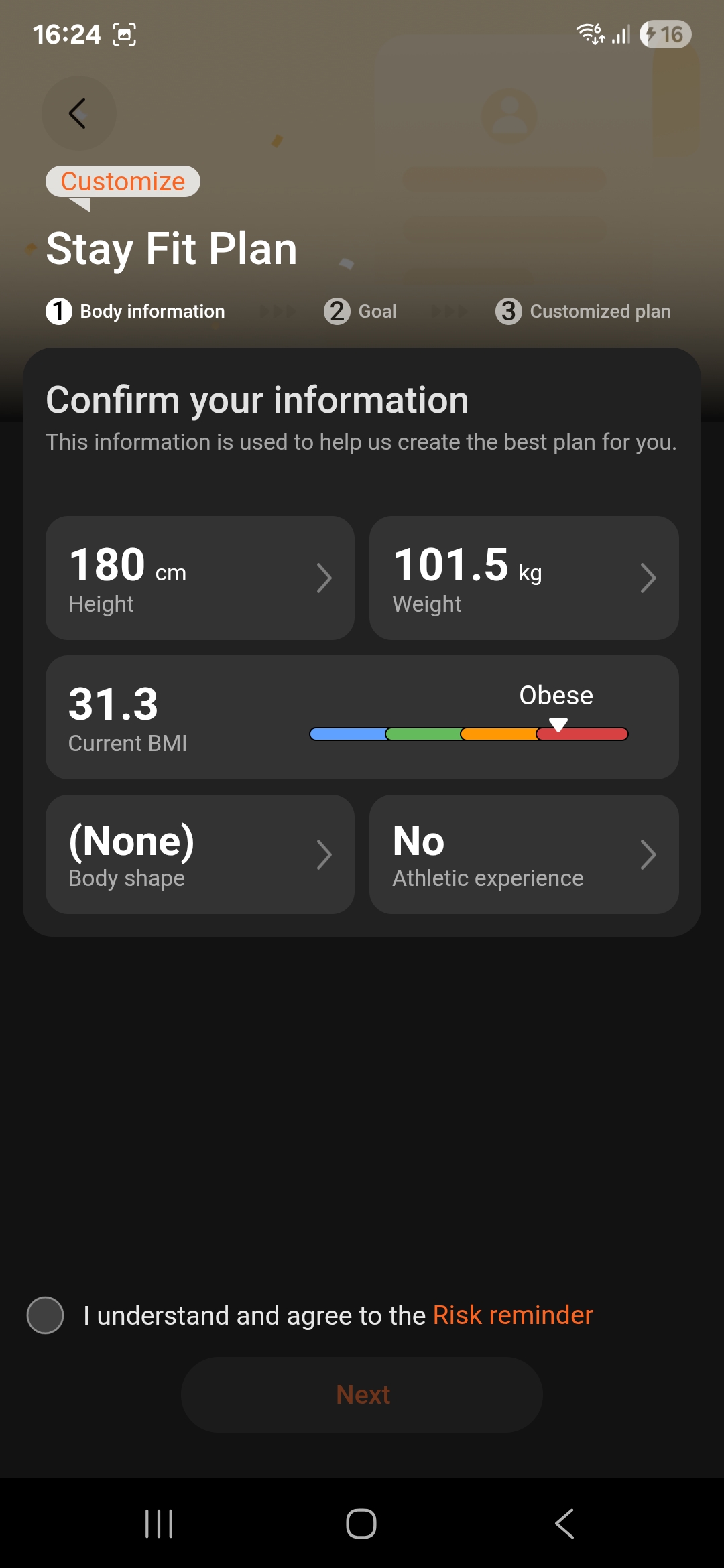Open recent apps from navigation bar
This screenshot has width=724, height=1568.
point(159,1524)
